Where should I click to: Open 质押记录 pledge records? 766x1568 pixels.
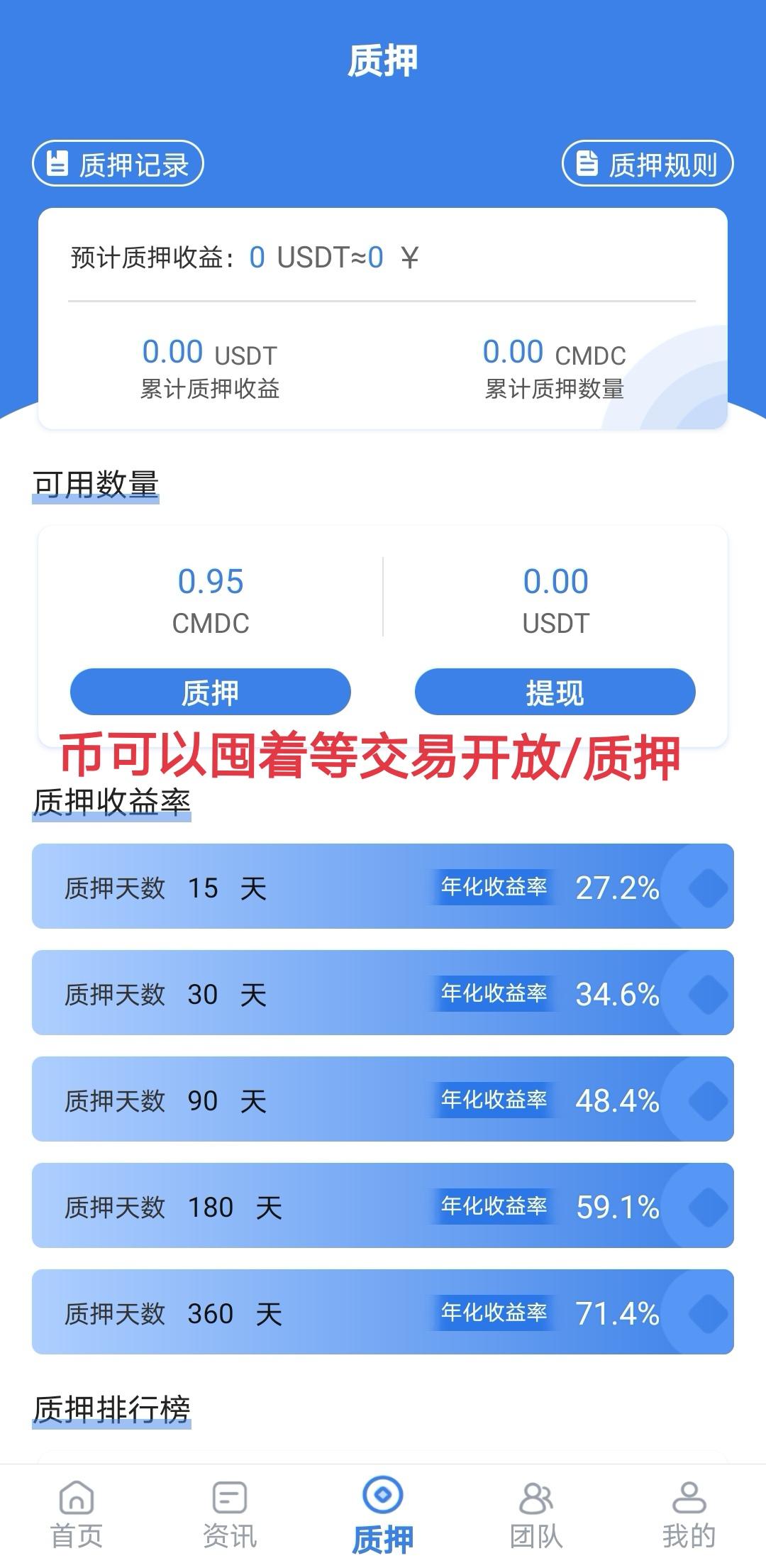[118, 164]
